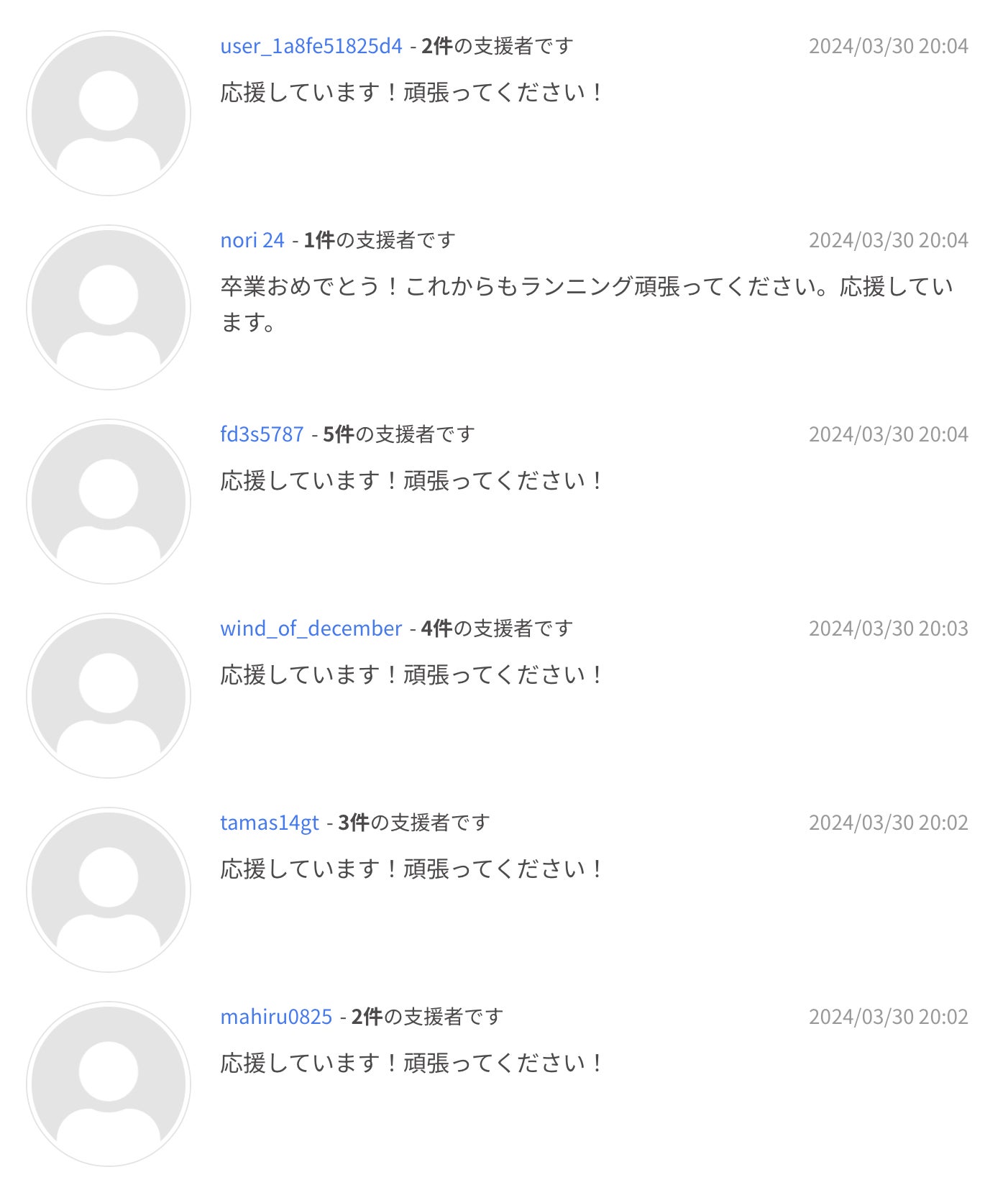Open wind_of_december's profile link
The image size is (1008, 1185).
tap(311, 629)
